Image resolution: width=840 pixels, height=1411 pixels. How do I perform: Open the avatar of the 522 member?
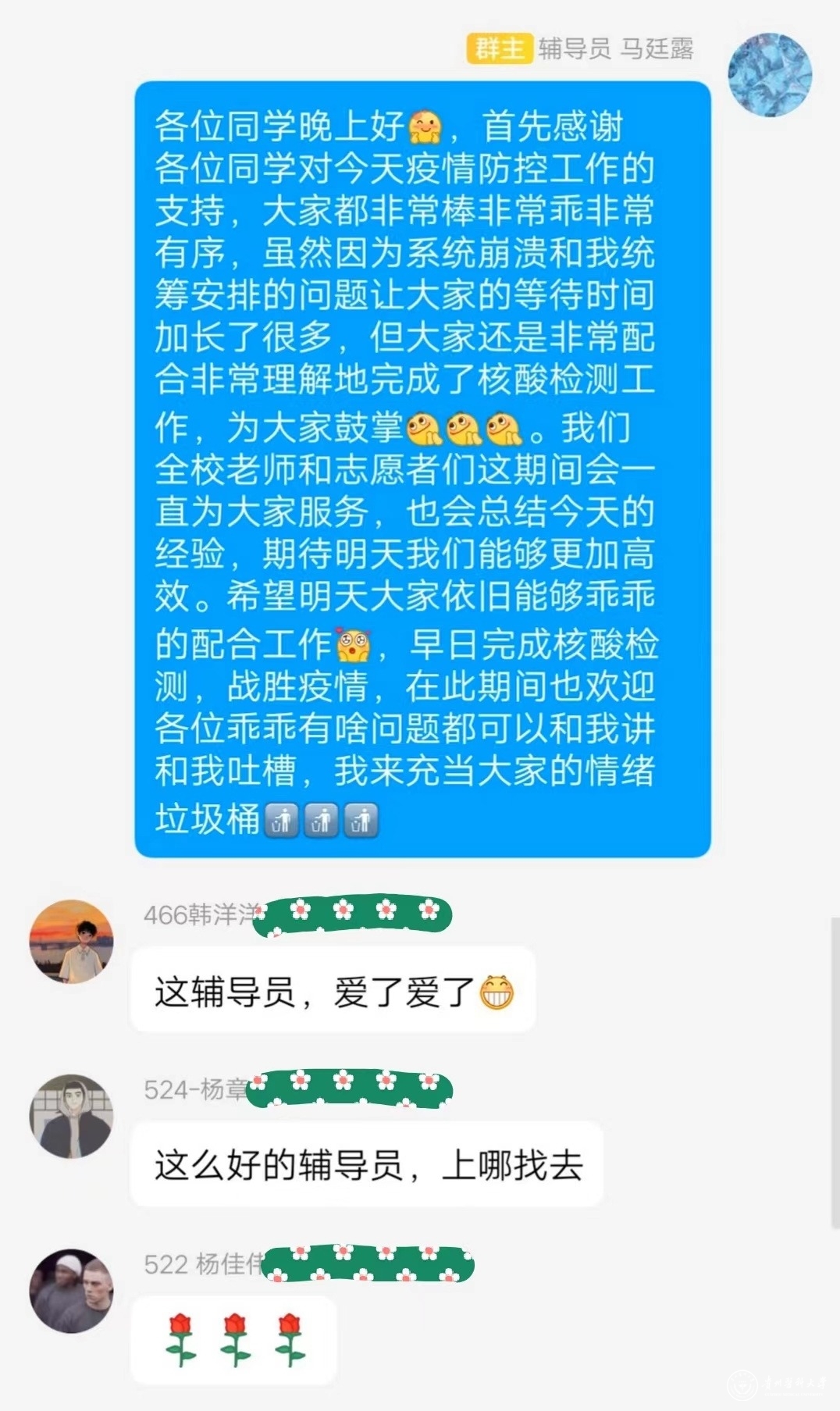[71, 1291]
